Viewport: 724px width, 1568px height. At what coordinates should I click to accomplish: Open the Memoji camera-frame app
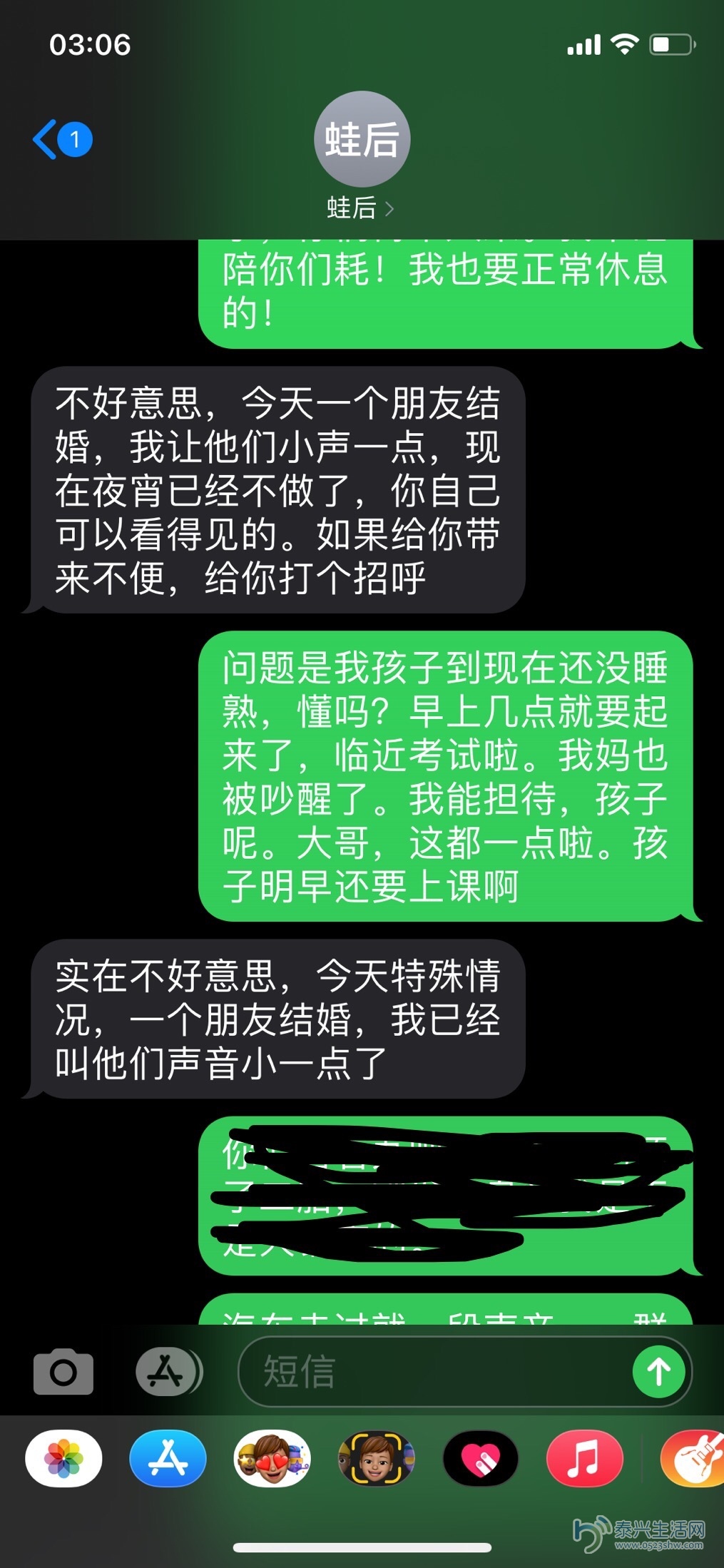click(x=376, y=1458)
